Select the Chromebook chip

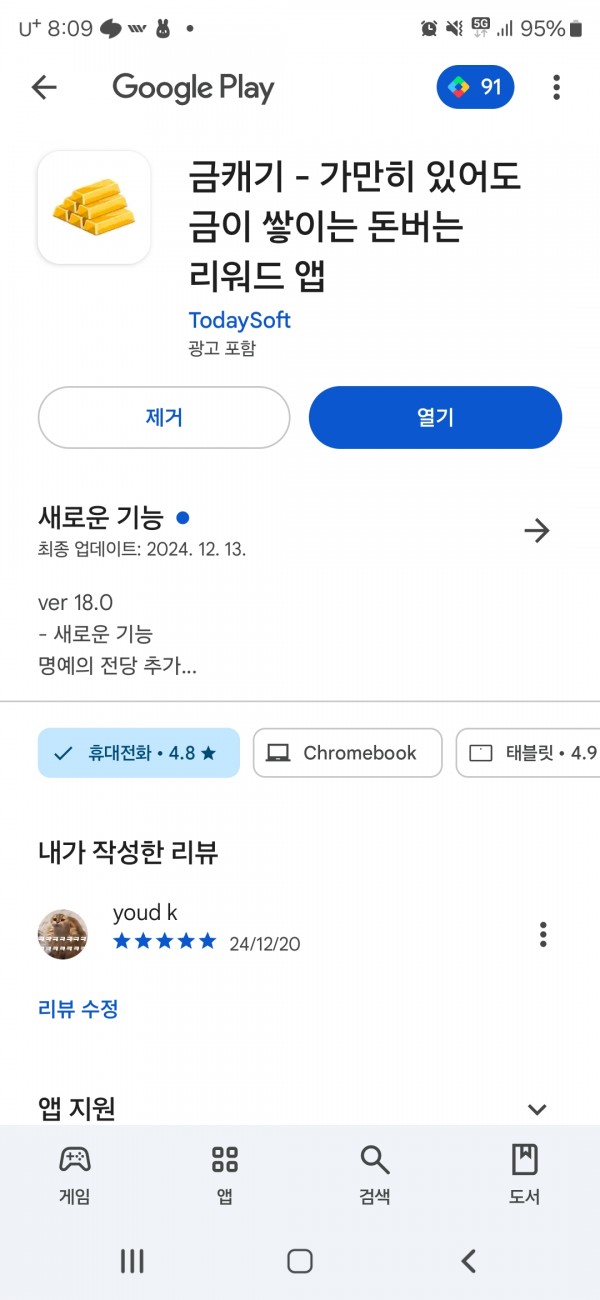347,753
